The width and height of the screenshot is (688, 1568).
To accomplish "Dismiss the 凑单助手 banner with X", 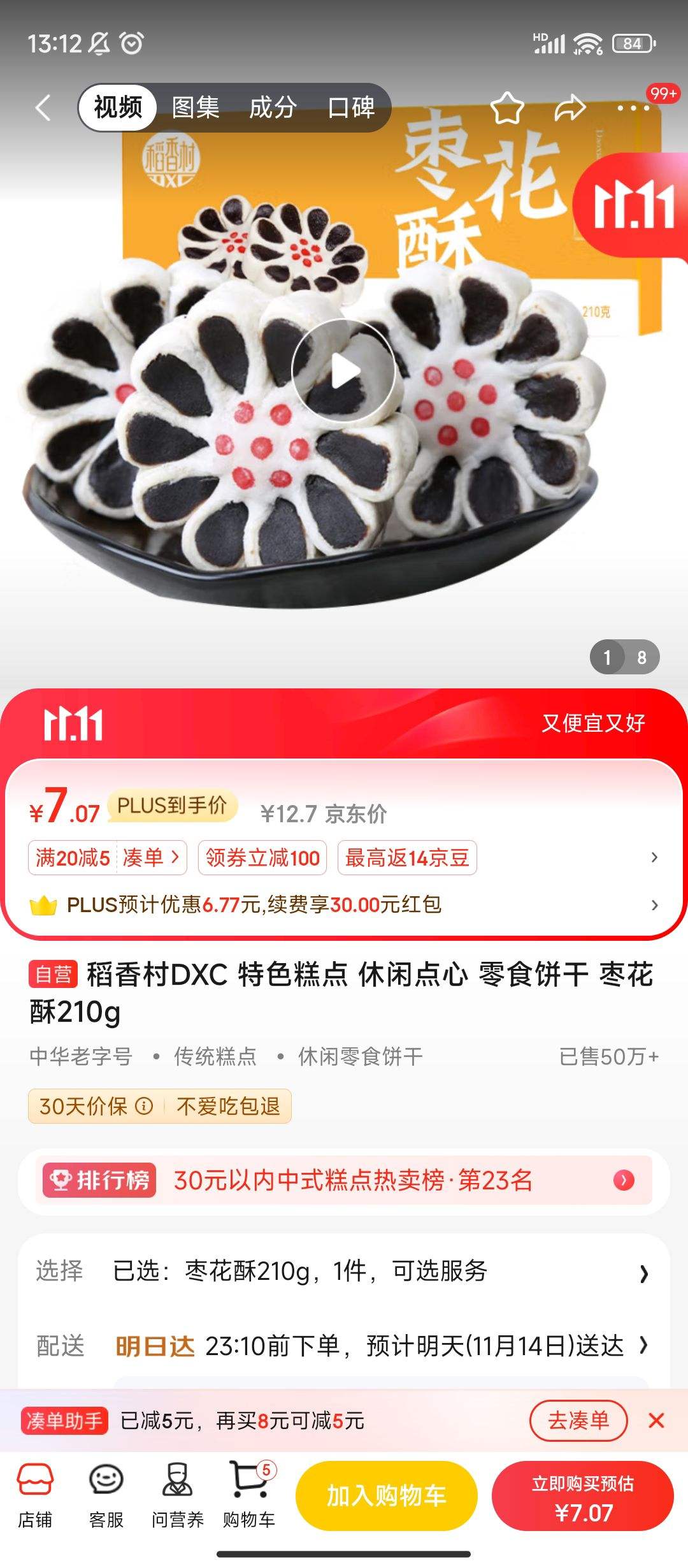I will coord(657,1420).
